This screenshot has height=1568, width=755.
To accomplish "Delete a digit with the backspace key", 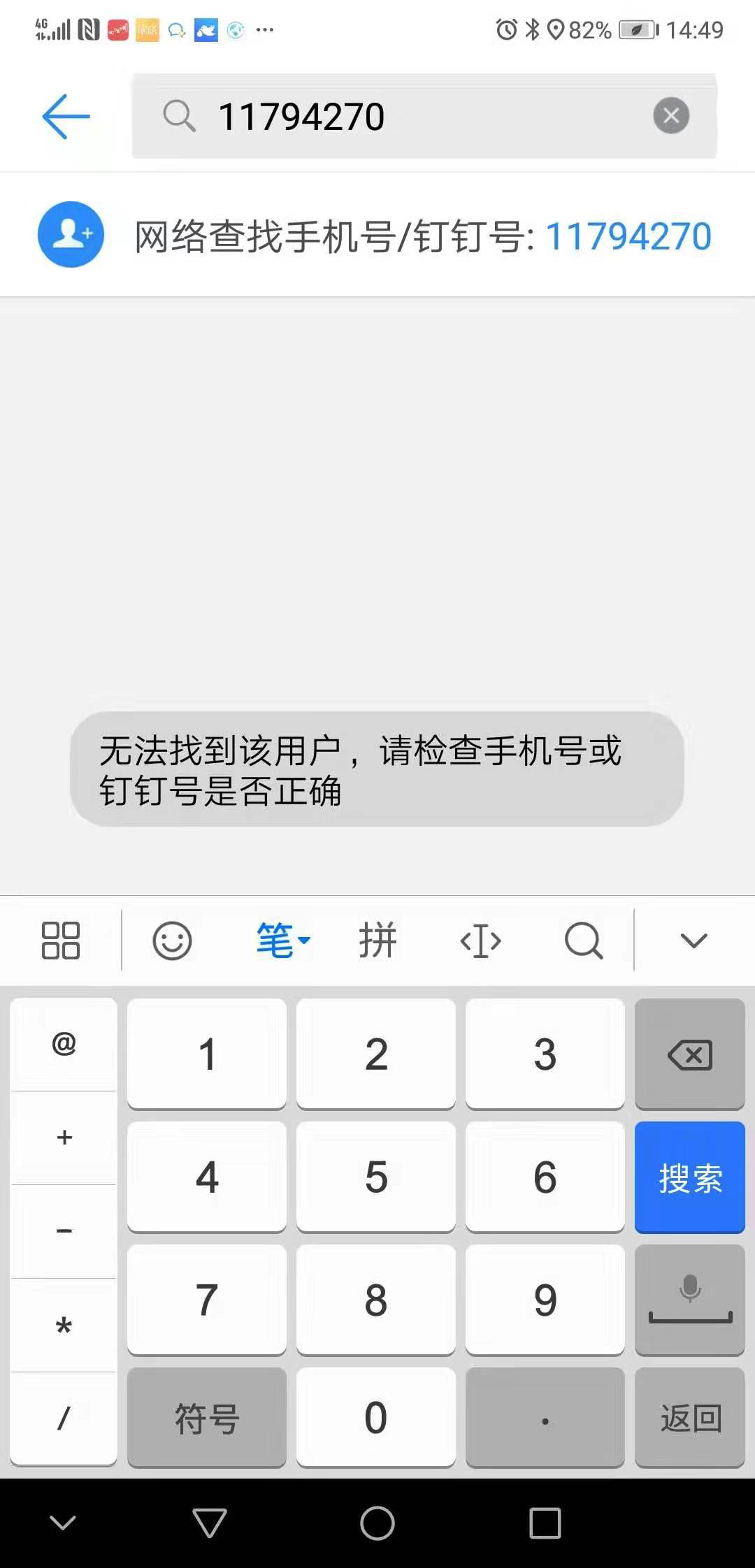I will [690, 1054].
